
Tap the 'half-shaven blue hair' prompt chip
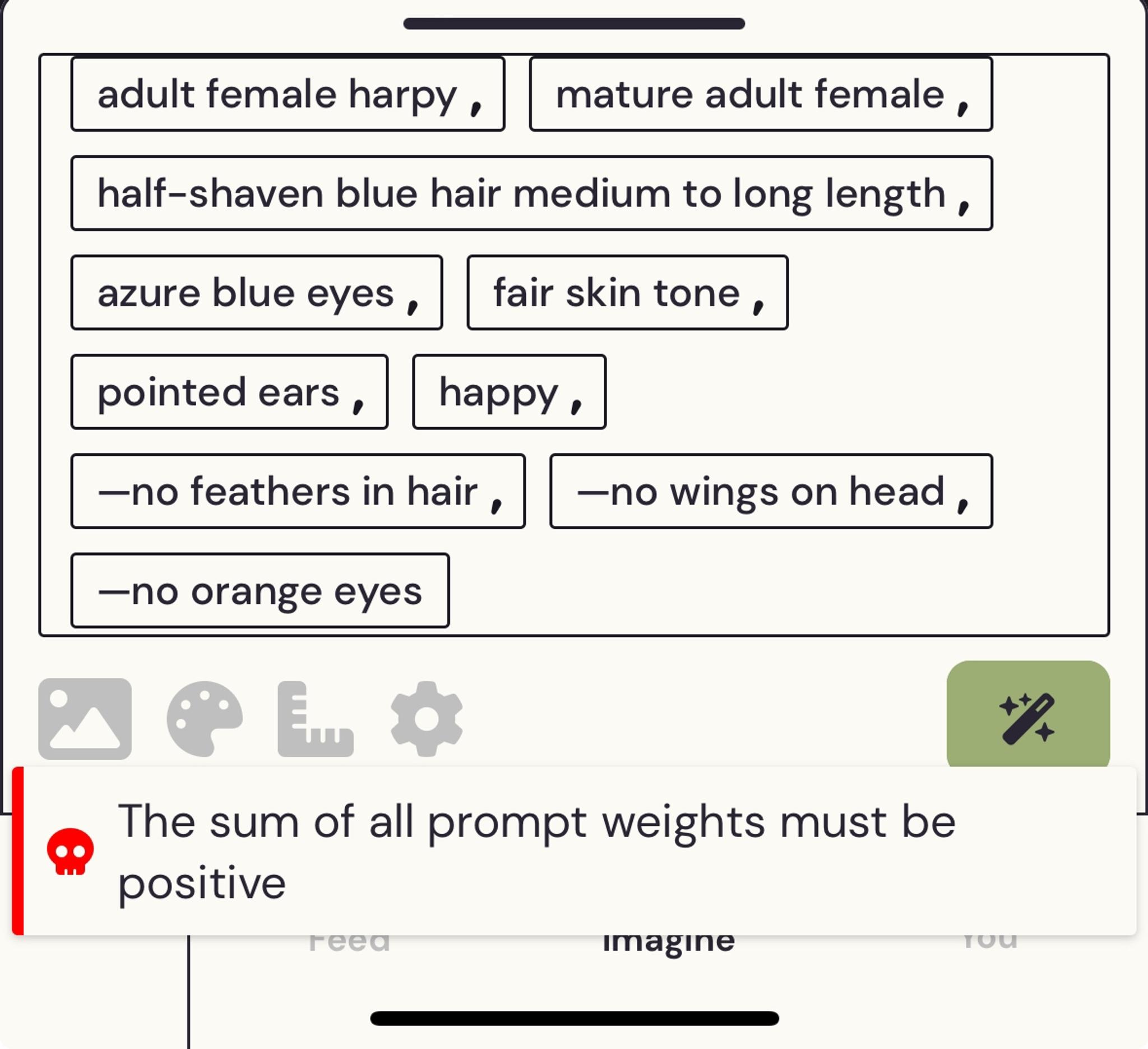(x=531, y=193)
